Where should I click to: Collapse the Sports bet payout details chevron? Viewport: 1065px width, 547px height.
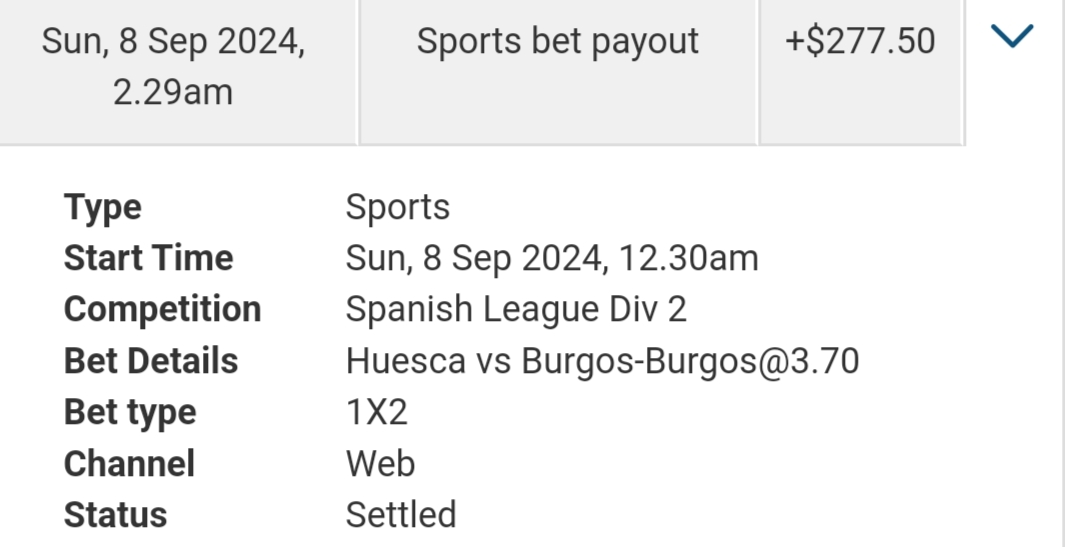(1011, 38)
